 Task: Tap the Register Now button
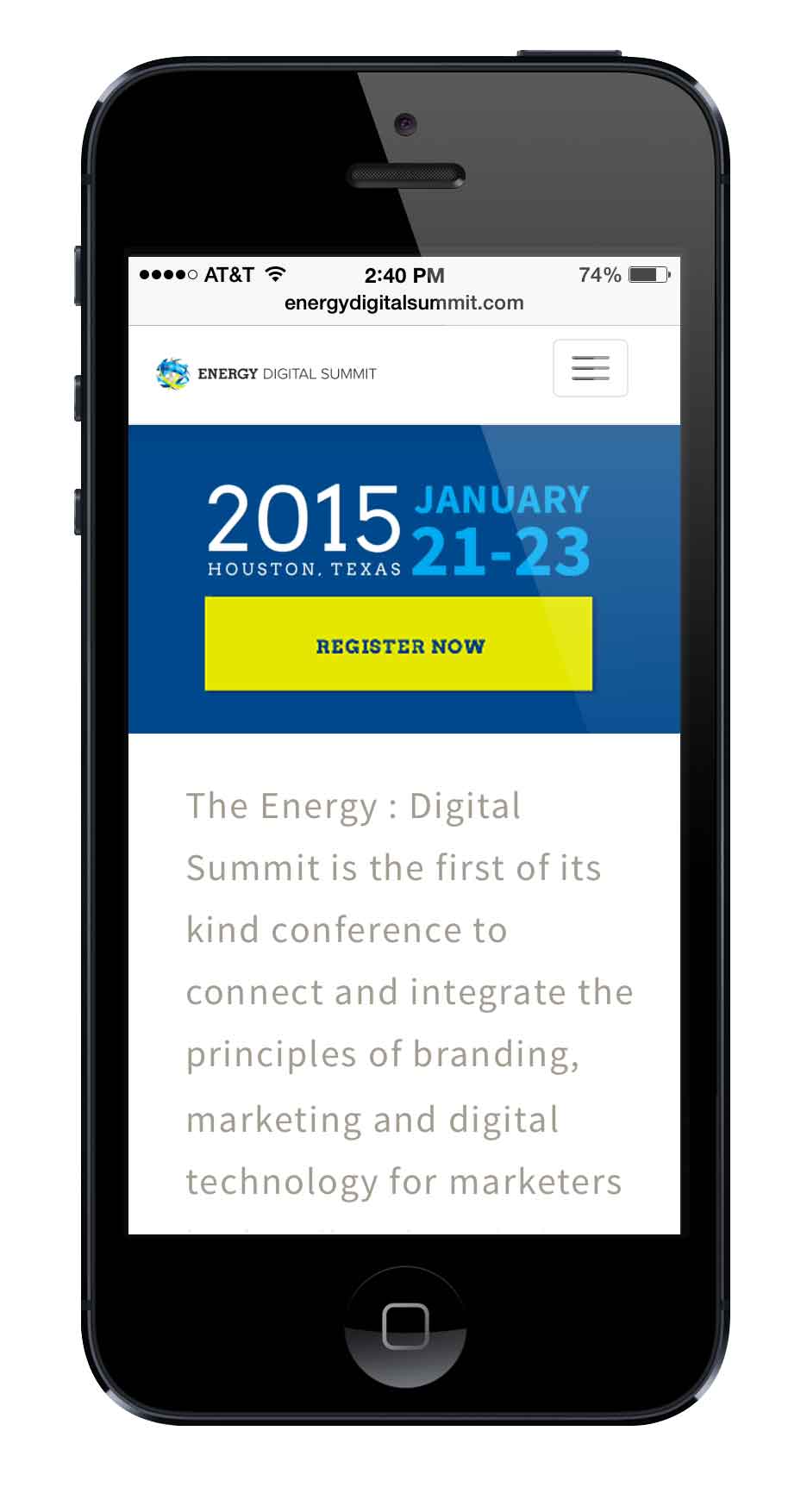pyautogui.click(x=398, y=644)
